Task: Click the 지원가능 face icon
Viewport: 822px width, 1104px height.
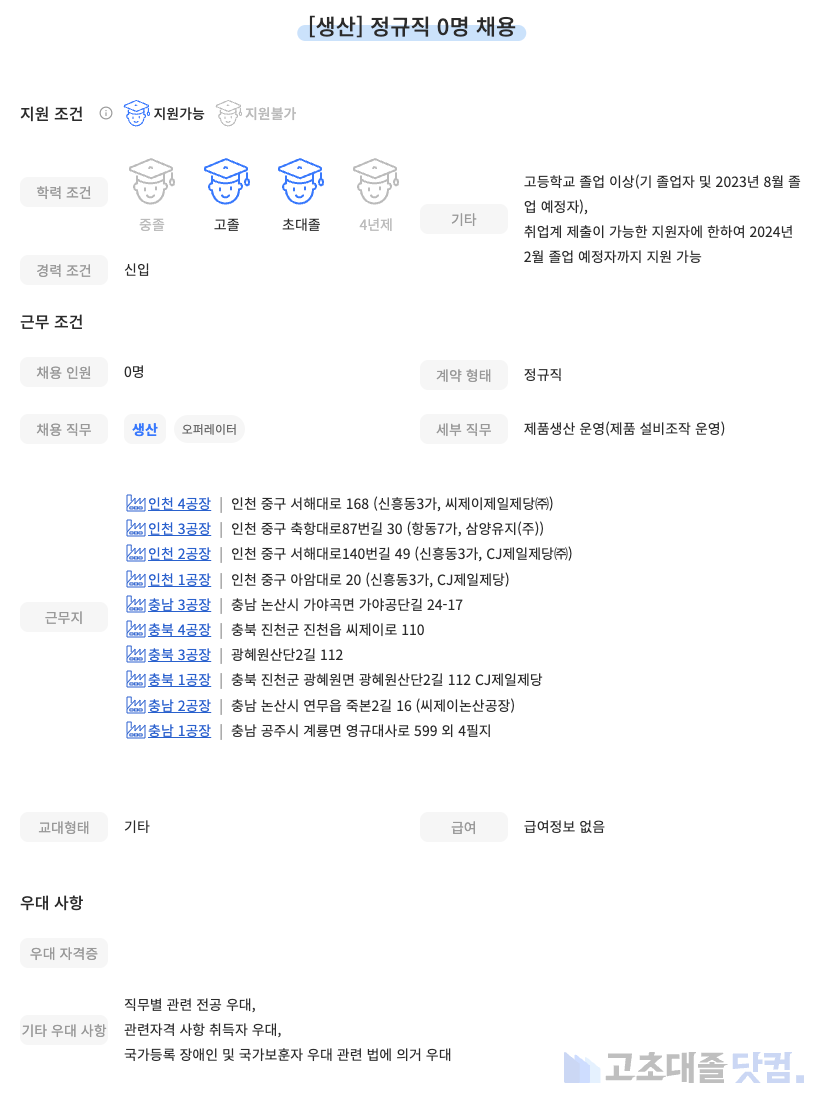Action: pyautogui.click(x=139, y=113)
